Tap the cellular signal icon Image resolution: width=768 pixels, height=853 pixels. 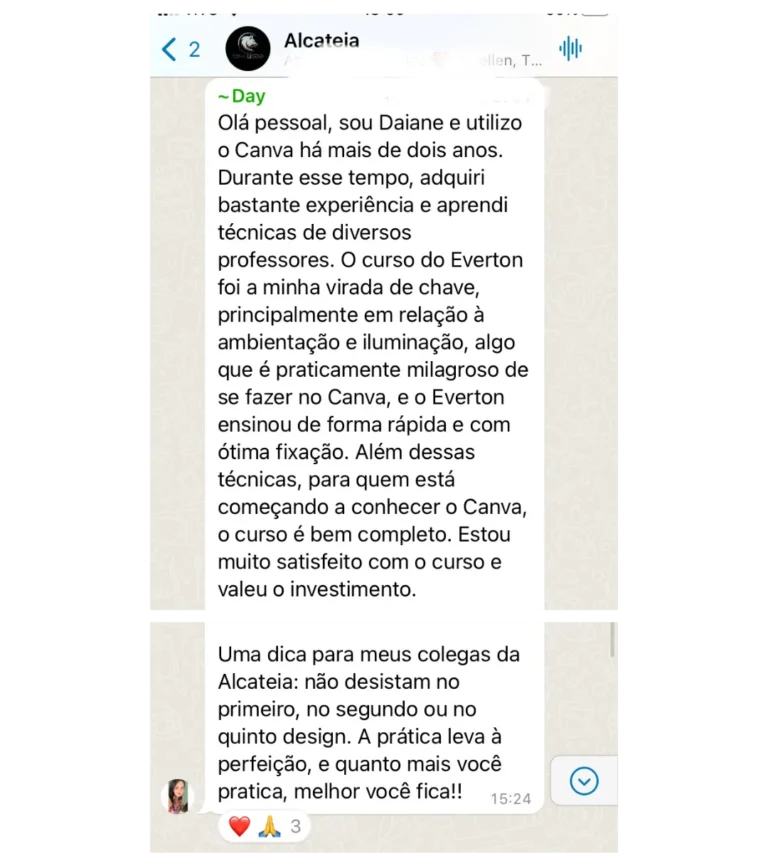[x=160, y=12]
